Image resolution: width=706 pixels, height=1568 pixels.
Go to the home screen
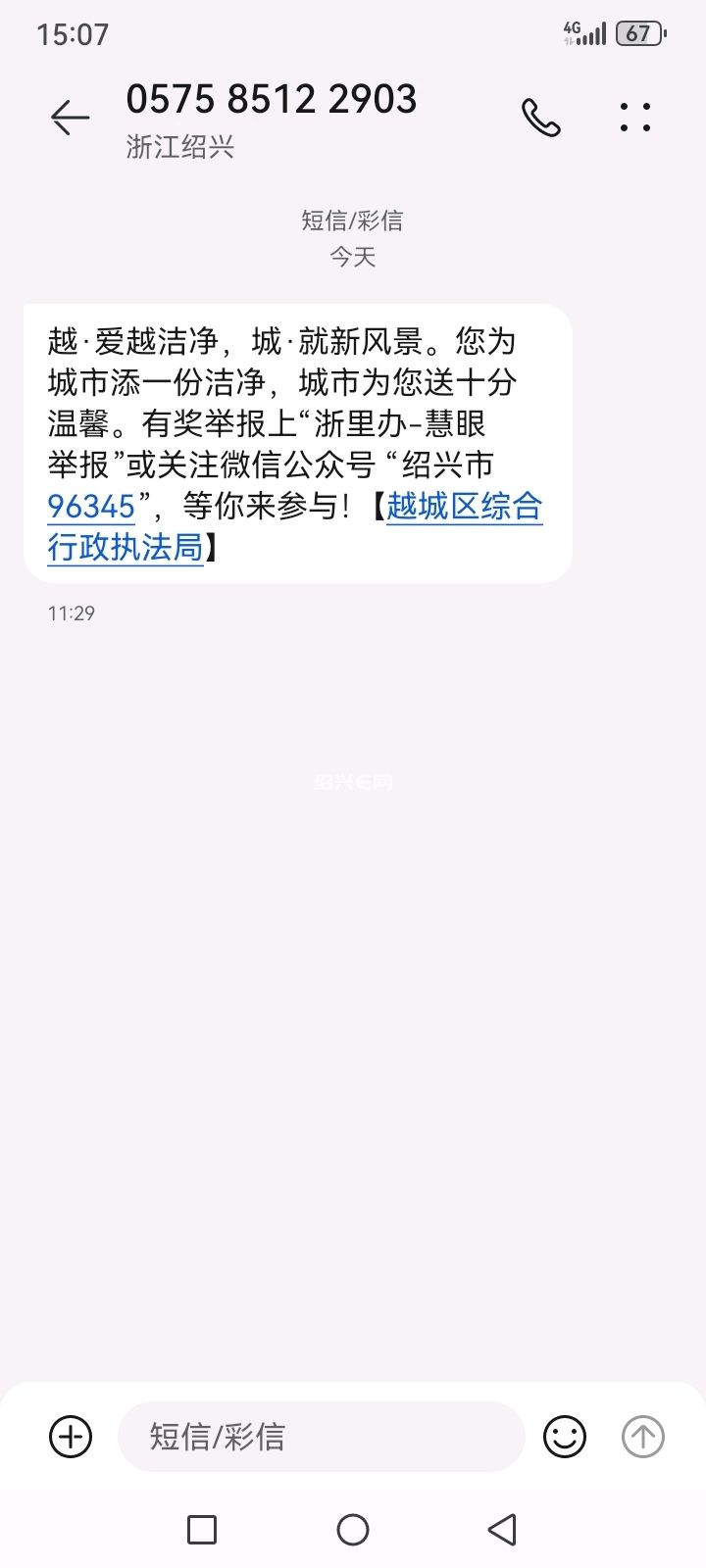click(353, 1530)
